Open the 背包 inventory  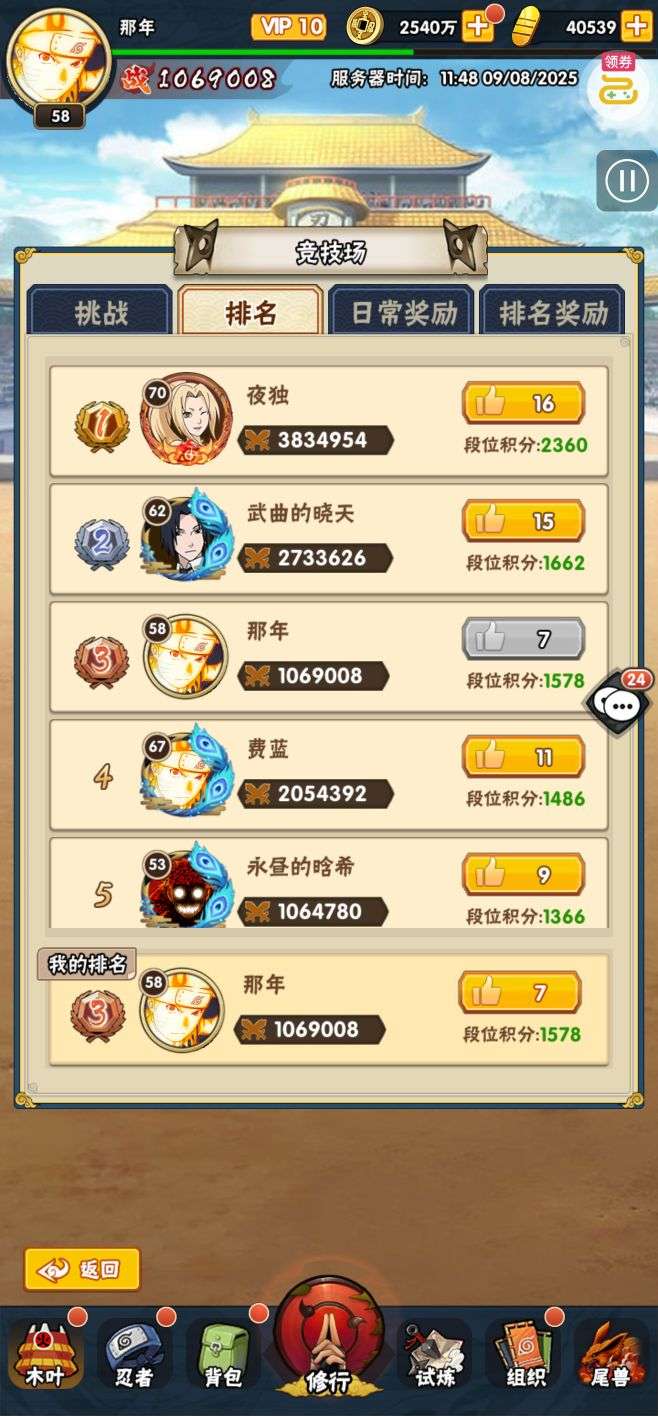[222, 1351]
